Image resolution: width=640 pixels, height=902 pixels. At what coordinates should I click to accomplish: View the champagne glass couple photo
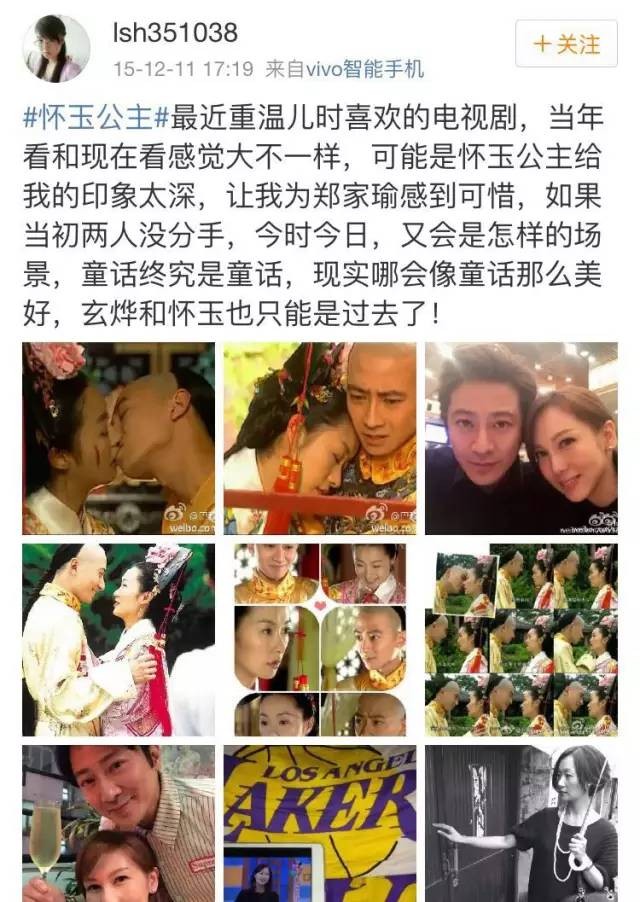click(x=118, y=823)
